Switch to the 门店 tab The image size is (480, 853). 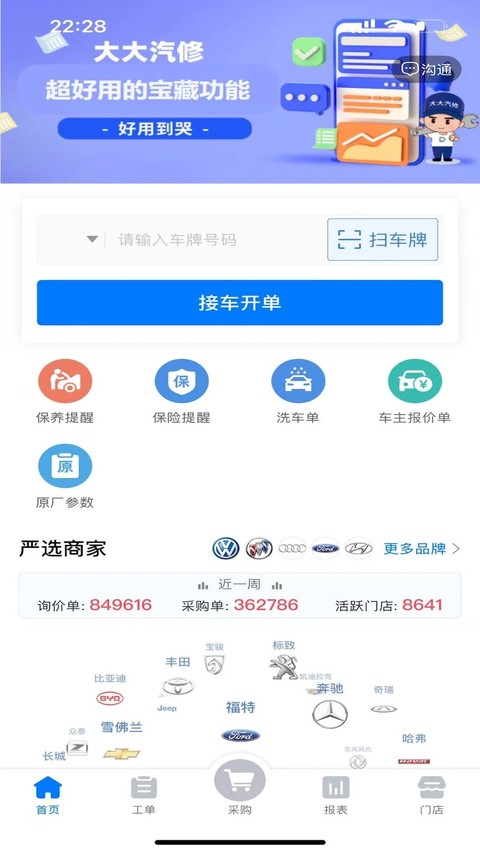click(x=432, y=795)
